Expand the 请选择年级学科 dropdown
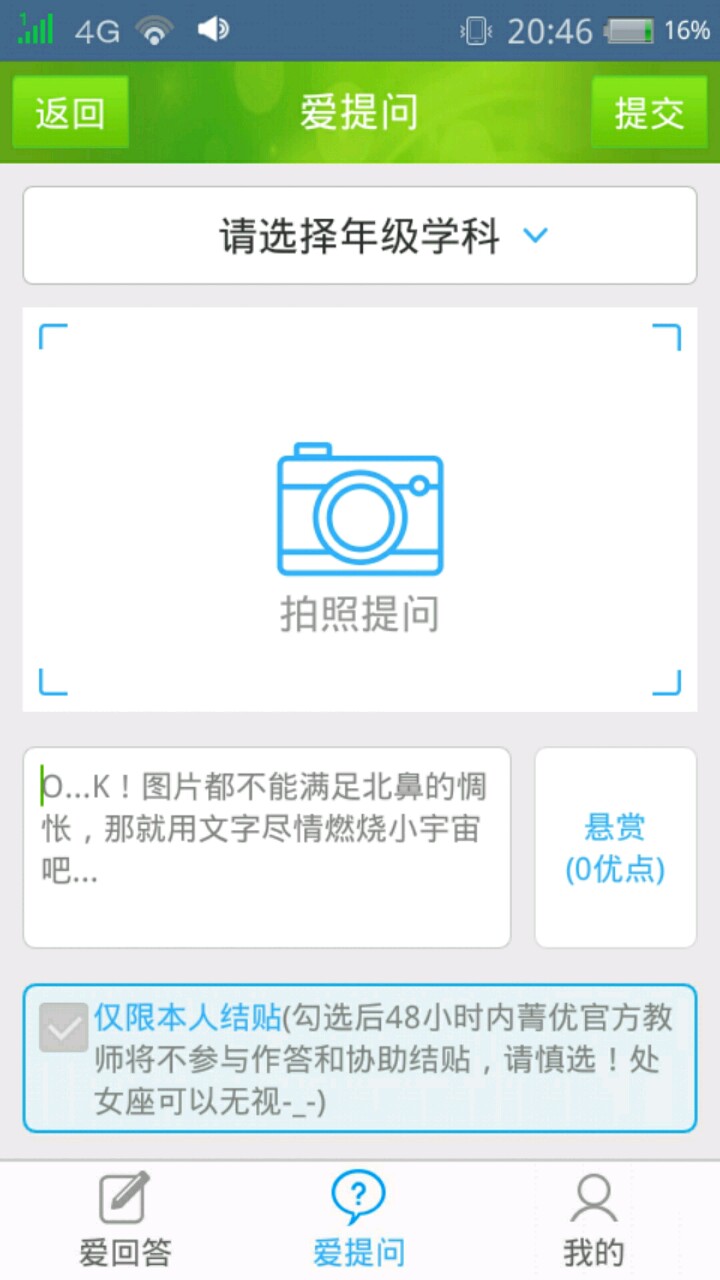The image size is (720, 1280). pos(360,236)
